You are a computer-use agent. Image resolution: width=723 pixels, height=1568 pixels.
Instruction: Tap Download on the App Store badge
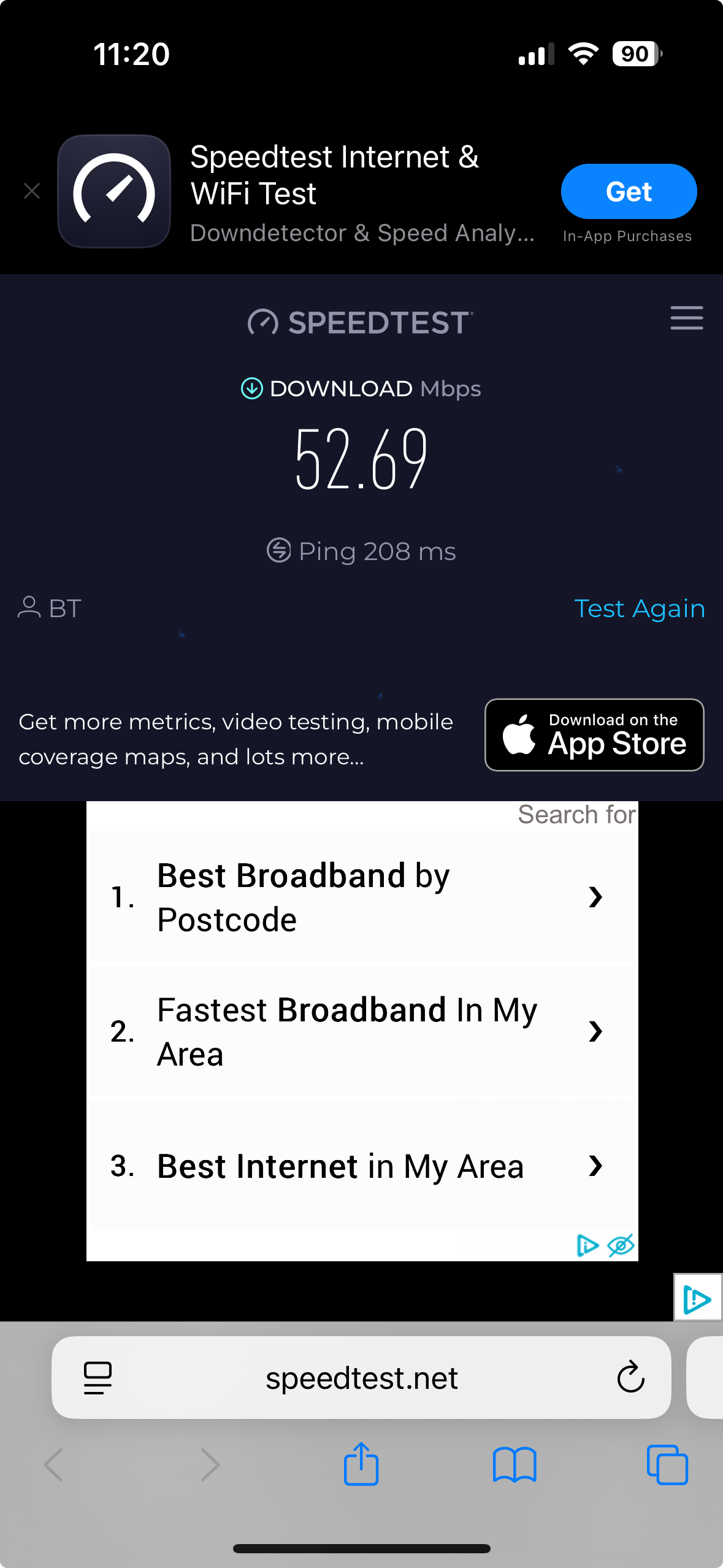click(594, 734)
